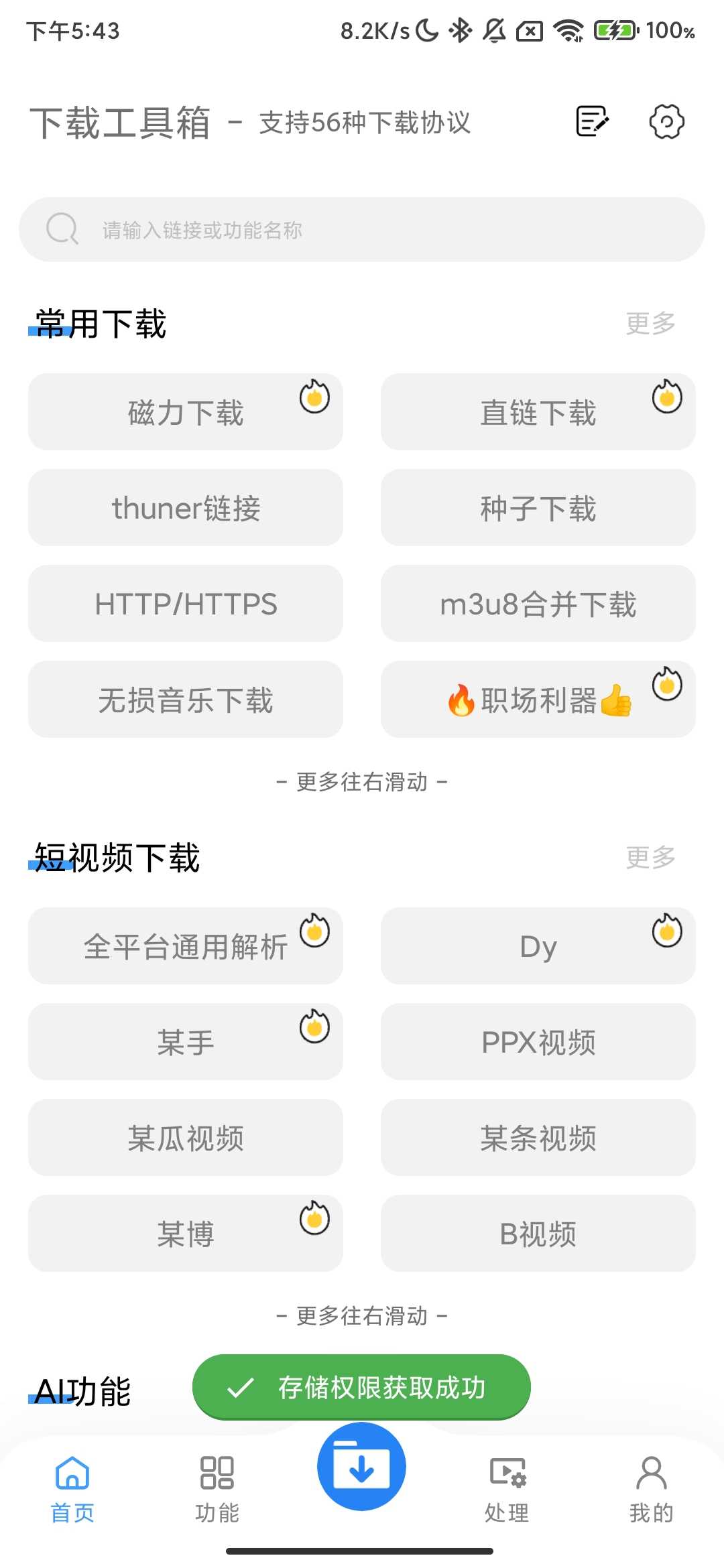Open the 磁力下载 feature
The width and height of the screenshot is (724, 1568).
pyautogui.click(x=185, y=411)
